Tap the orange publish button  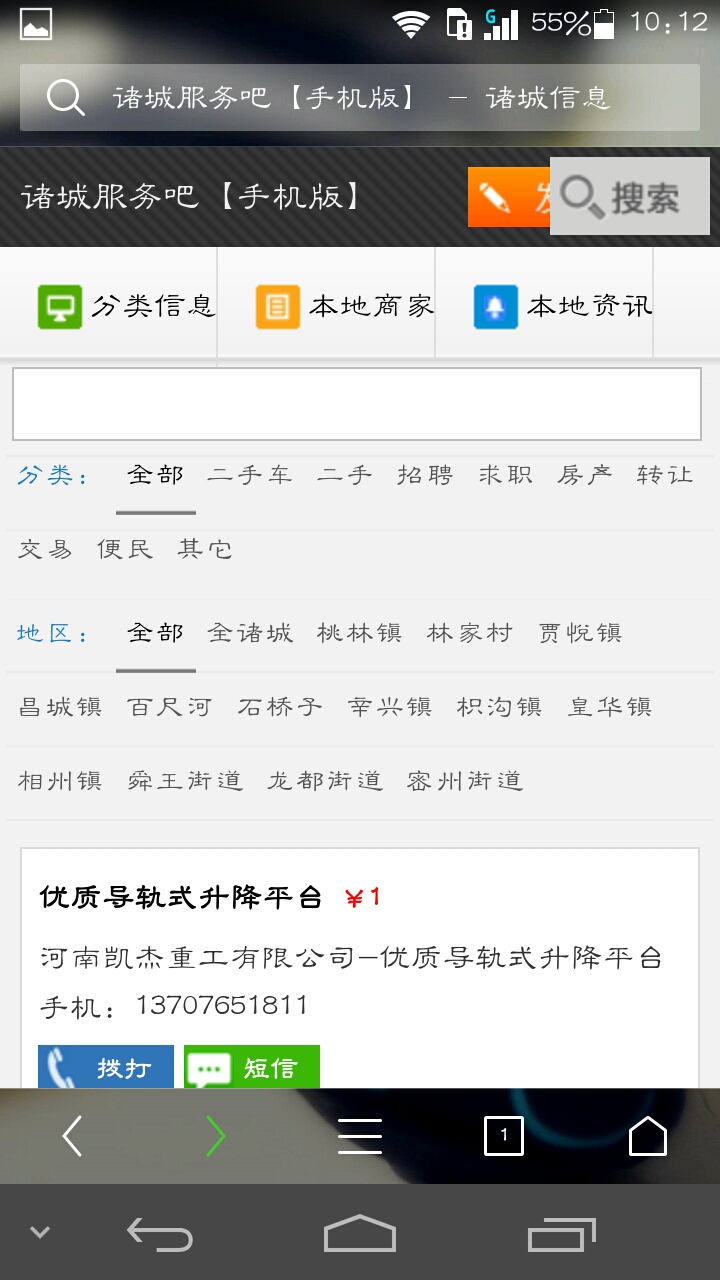(508, 197)
